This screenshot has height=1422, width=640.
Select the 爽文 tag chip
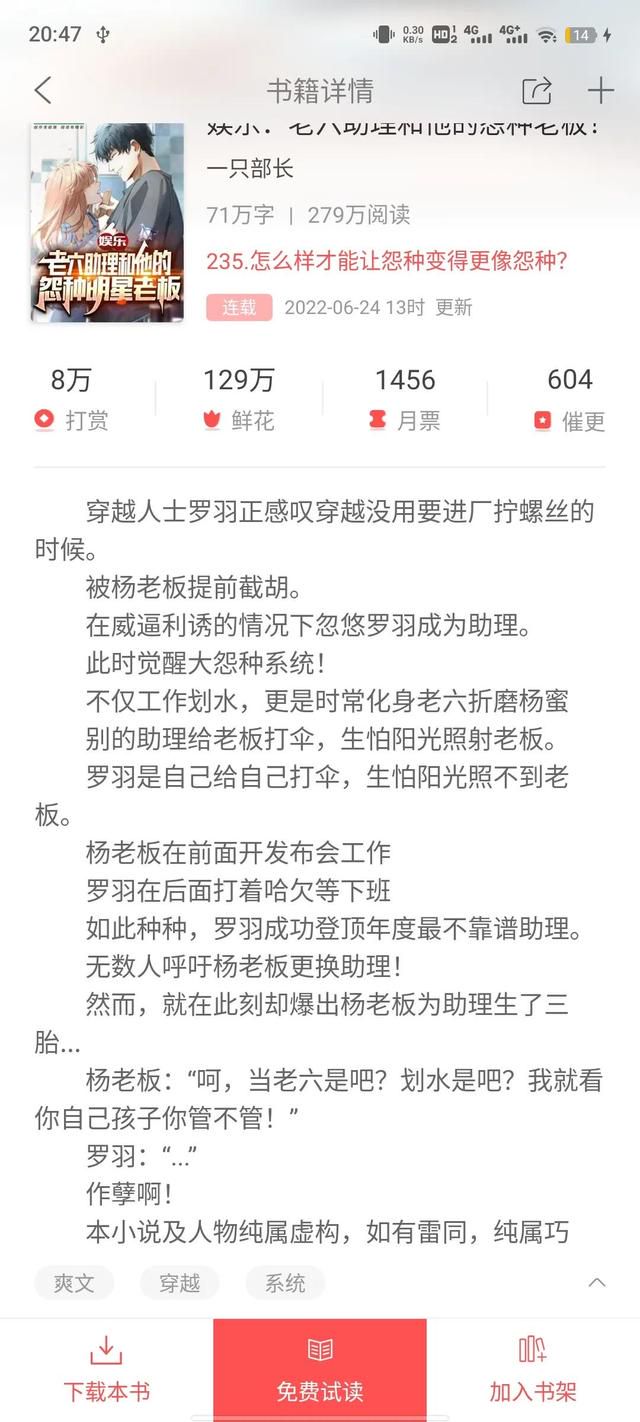[74, 1283]
